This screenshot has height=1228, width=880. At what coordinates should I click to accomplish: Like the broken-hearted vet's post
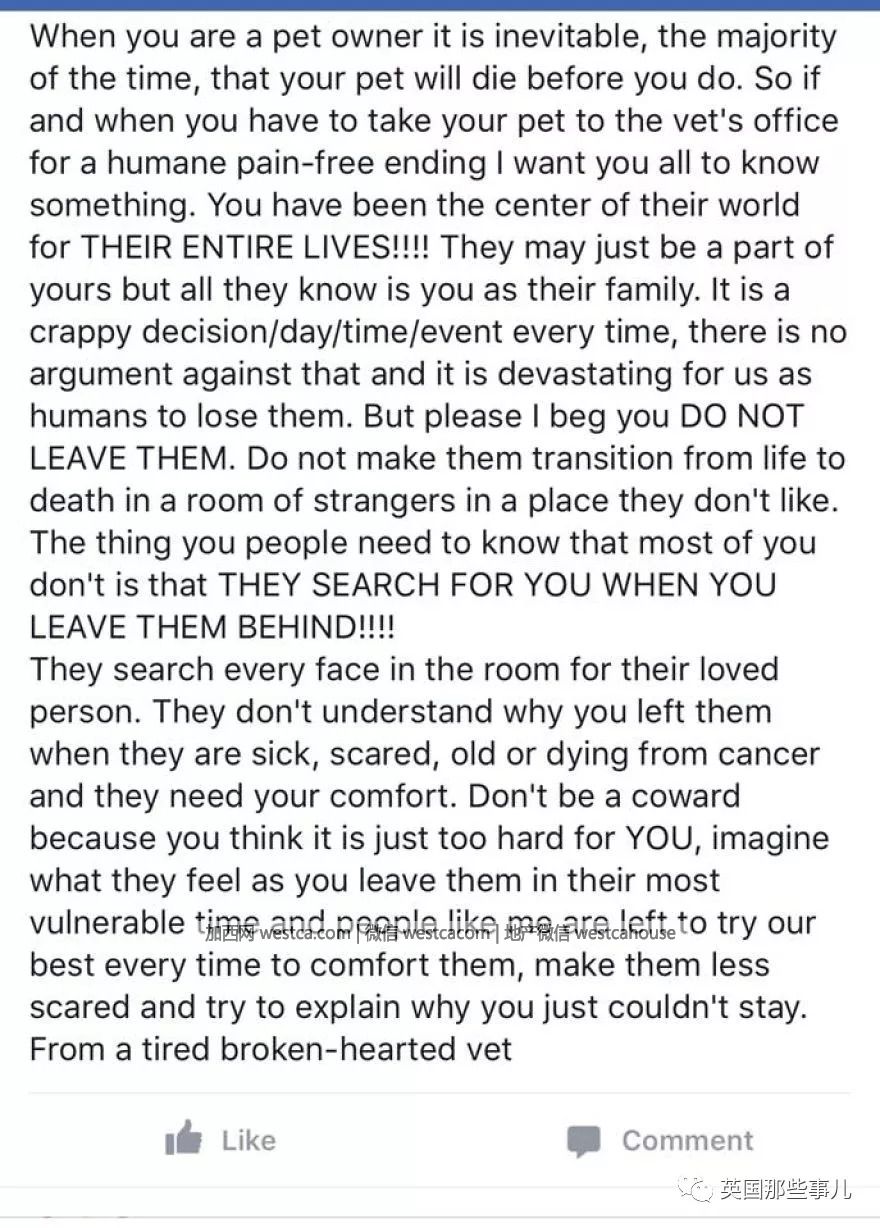click(220, 1140)
